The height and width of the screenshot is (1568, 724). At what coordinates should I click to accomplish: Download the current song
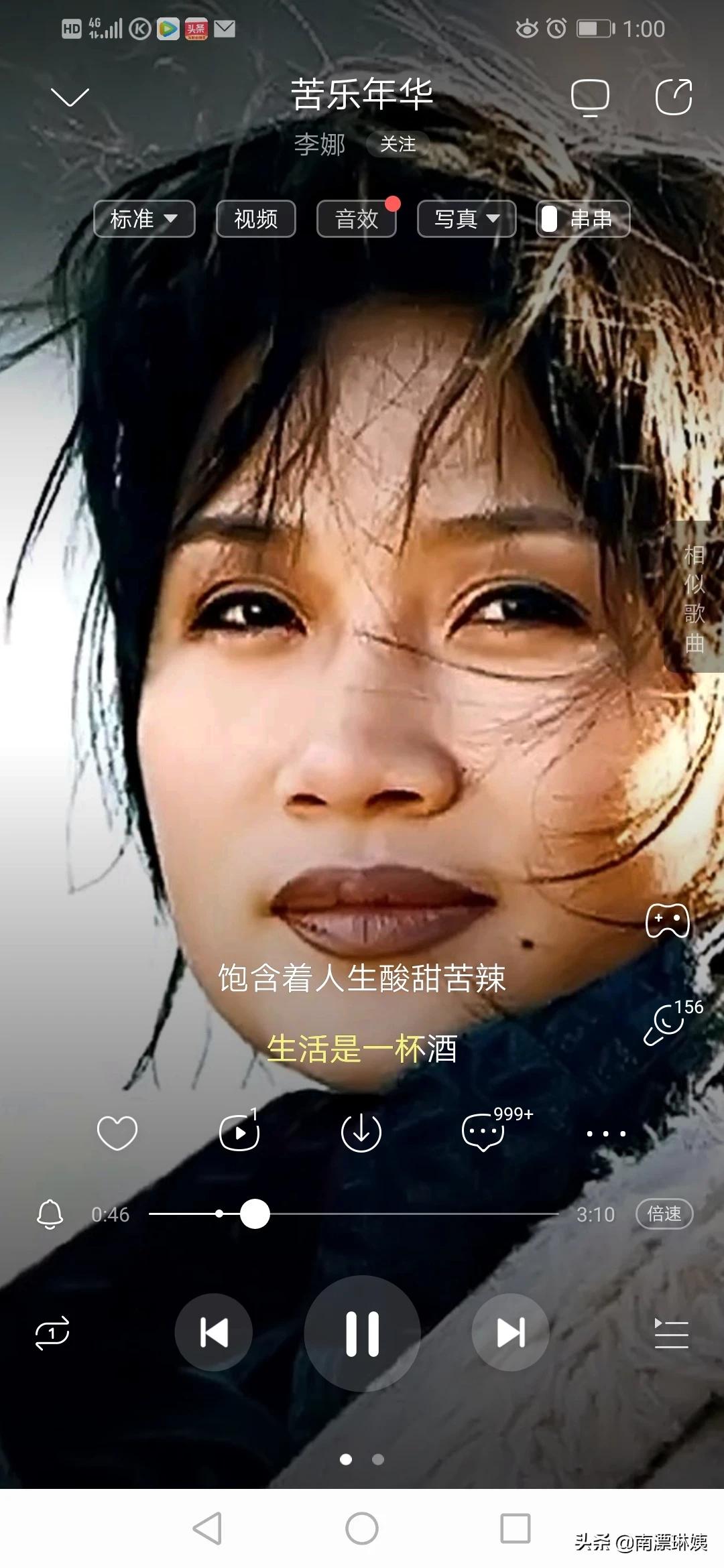(361, 1133)
